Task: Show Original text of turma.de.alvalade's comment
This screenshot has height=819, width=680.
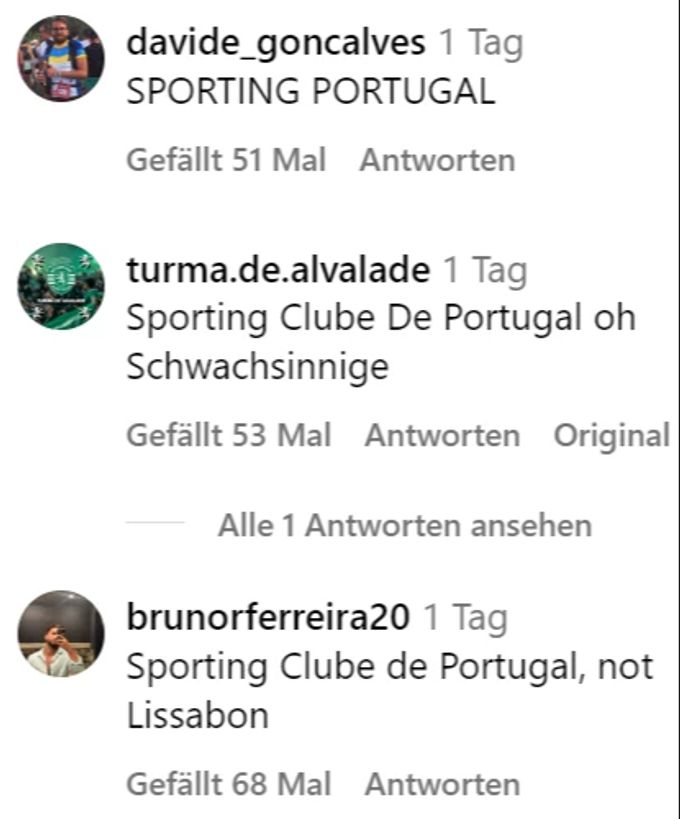Action: pos(611,436)
